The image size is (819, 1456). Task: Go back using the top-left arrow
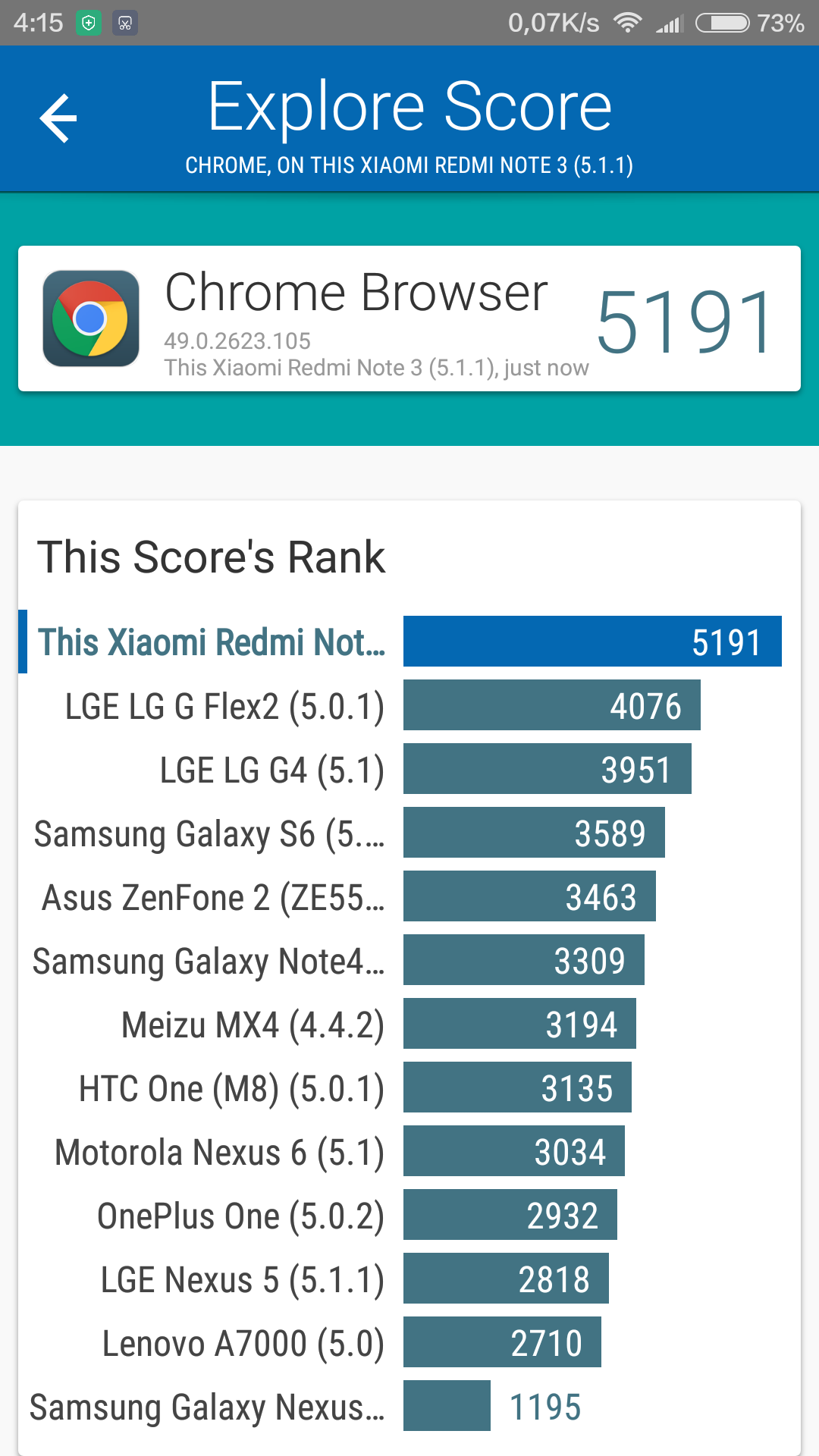pos(58,118)
